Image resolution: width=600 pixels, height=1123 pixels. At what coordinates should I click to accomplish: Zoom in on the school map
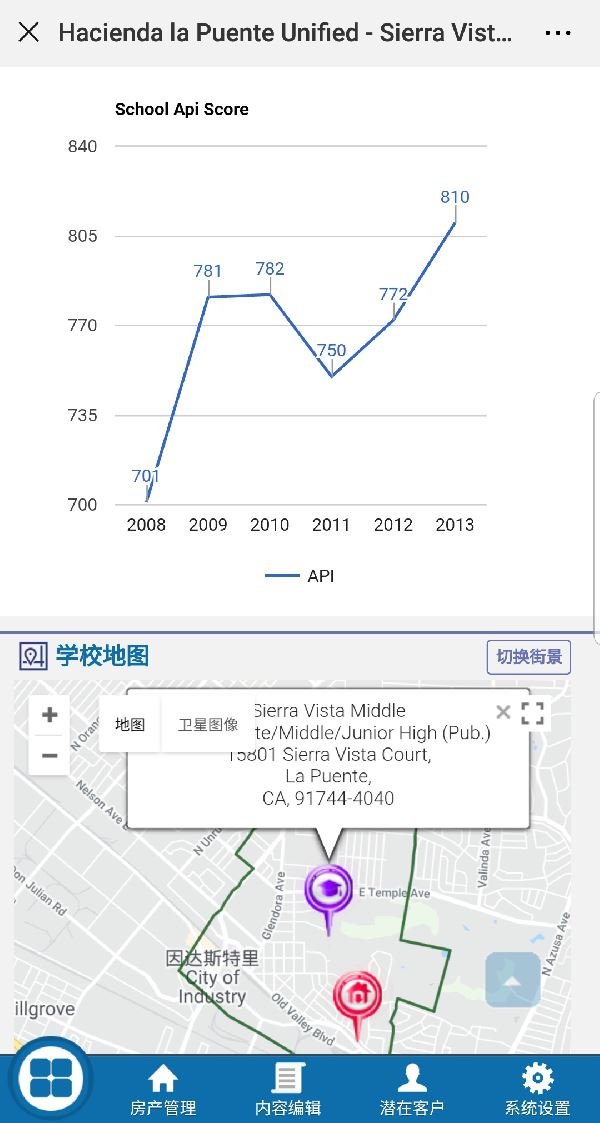[49, 715]
